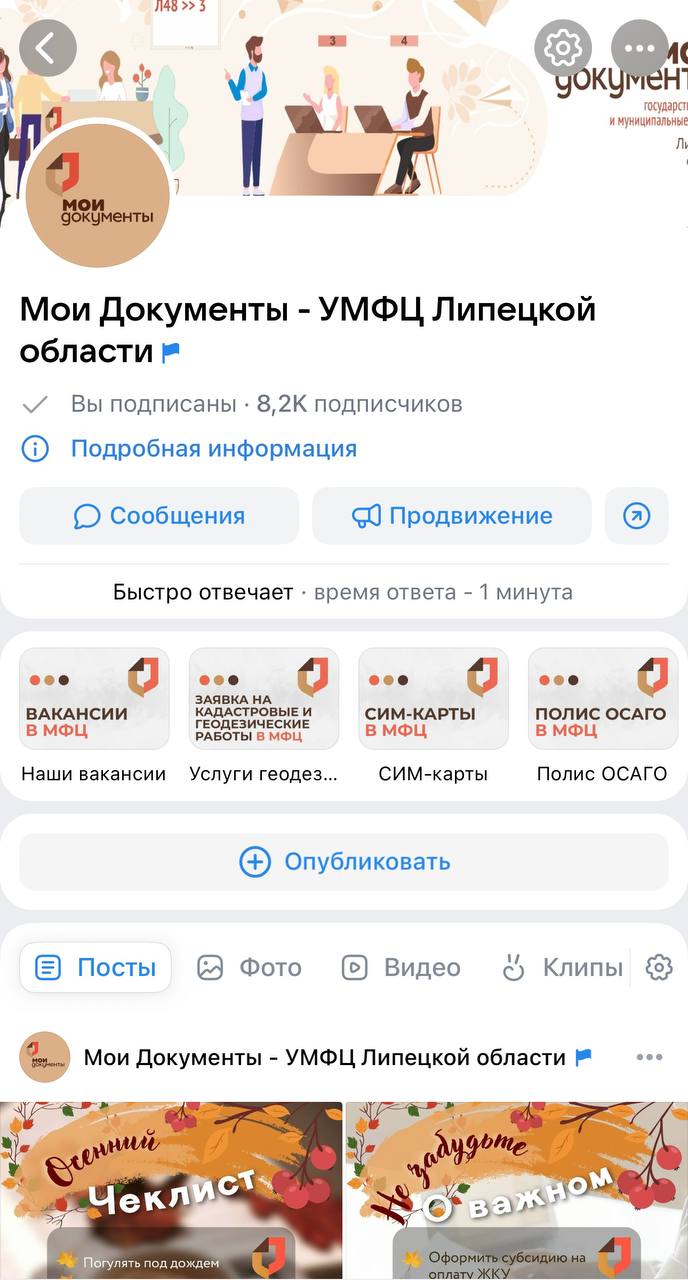Open the tabs settings gear

point(659,968)
